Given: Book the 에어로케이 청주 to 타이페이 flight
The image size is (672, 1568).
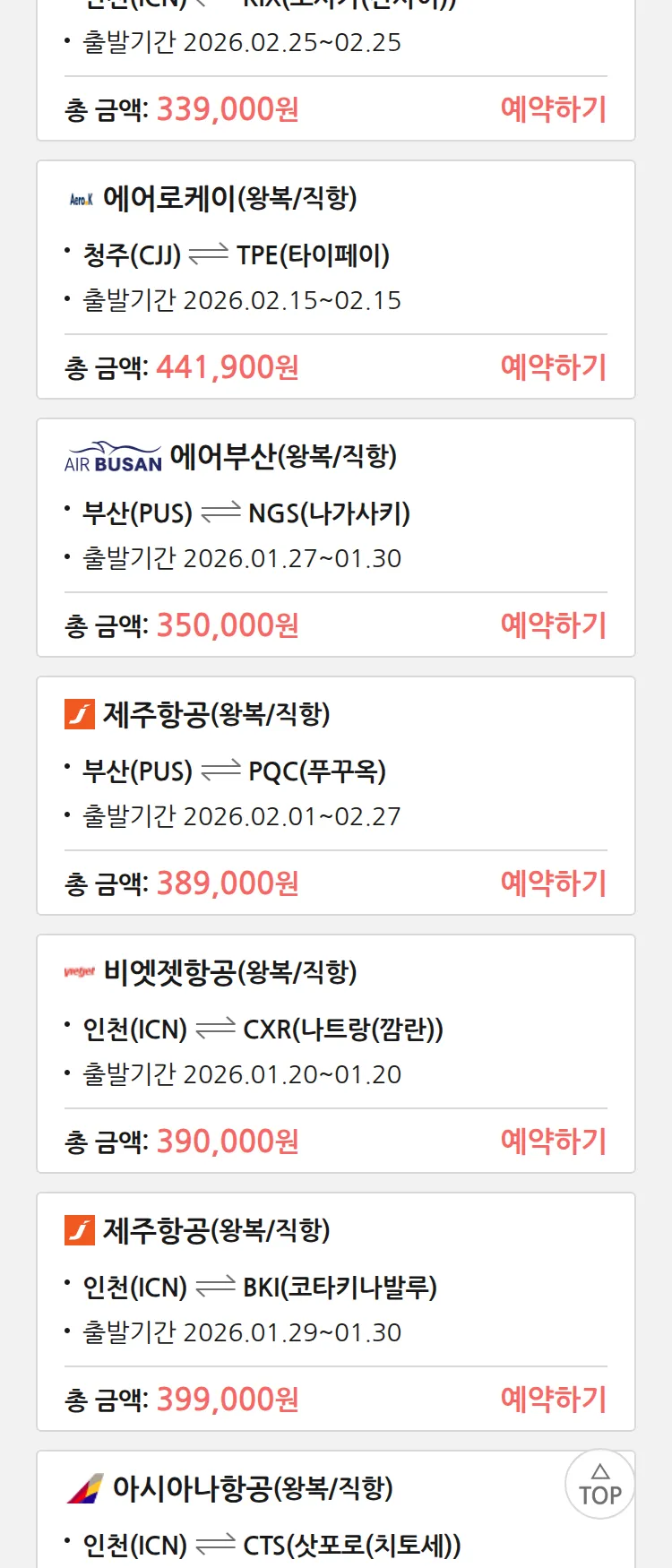Looking at the screenshot, I should pyautogui.click(x=553, y=367).
